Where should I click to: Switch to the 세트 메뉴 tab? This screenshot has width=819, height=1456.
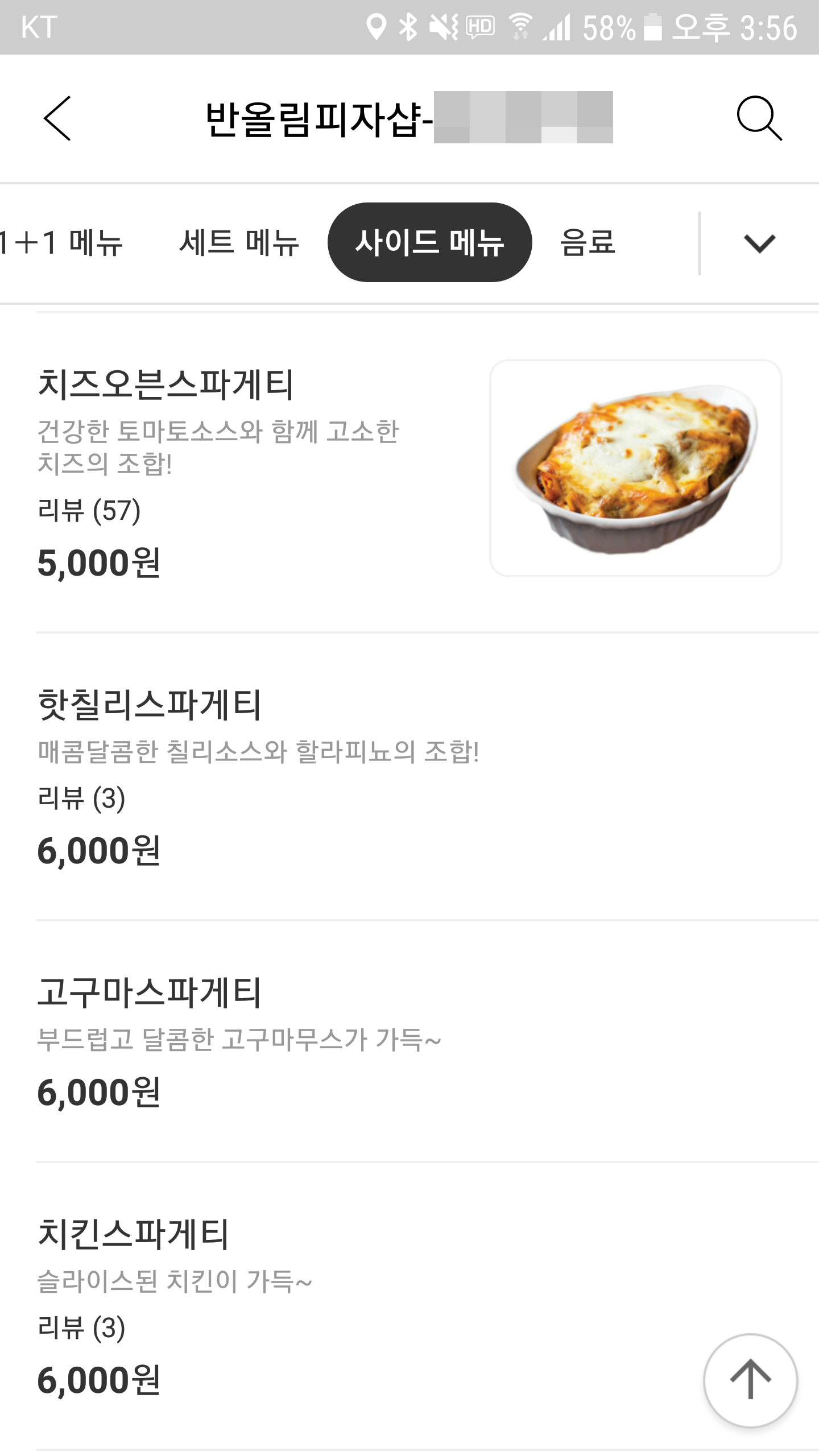click(239, 243)
